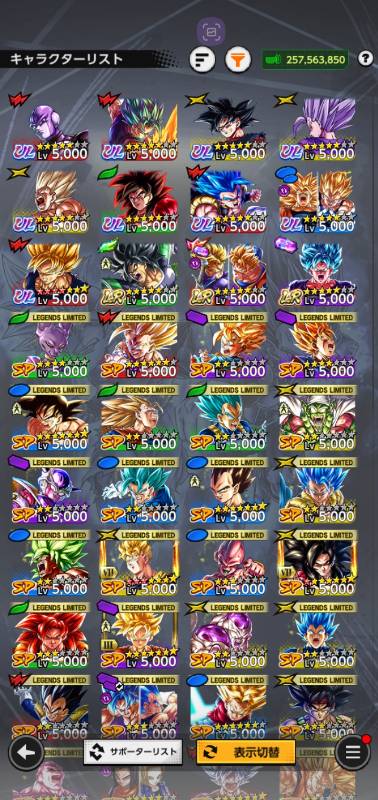
Task: Select the green Broly LR character card
Action: (x=139, y=273)
